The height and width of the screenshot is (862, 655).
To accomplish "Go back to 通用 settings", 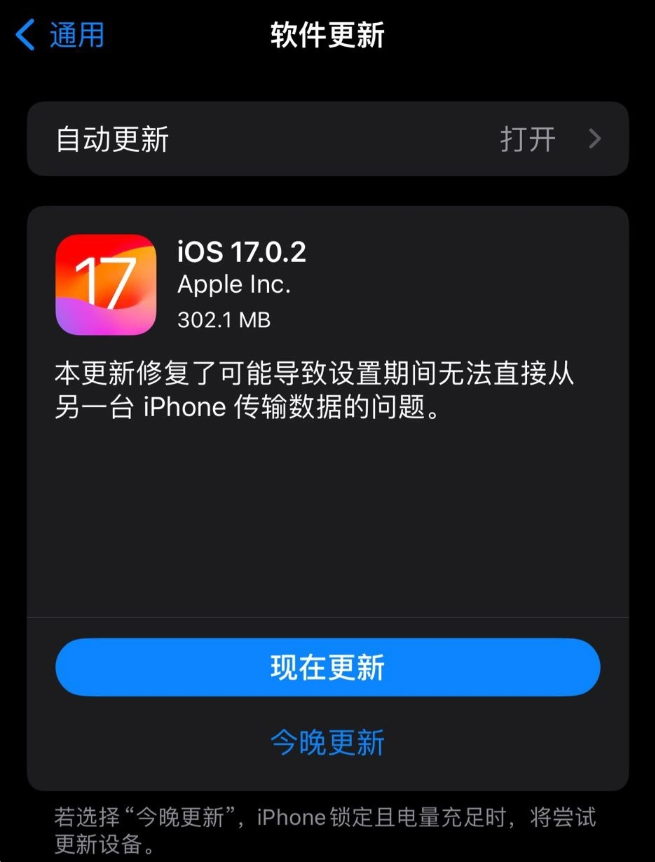I will [x=60, y=35].
